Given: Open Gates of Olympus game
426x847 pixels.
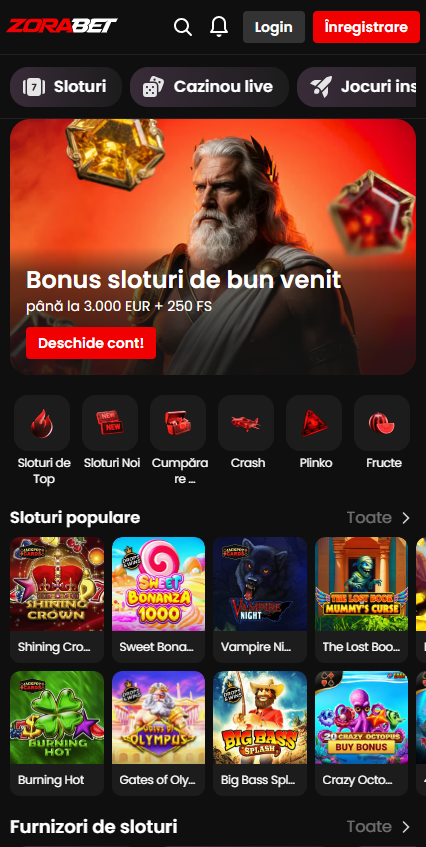Looking at the screenshot, I should point(158,733).
